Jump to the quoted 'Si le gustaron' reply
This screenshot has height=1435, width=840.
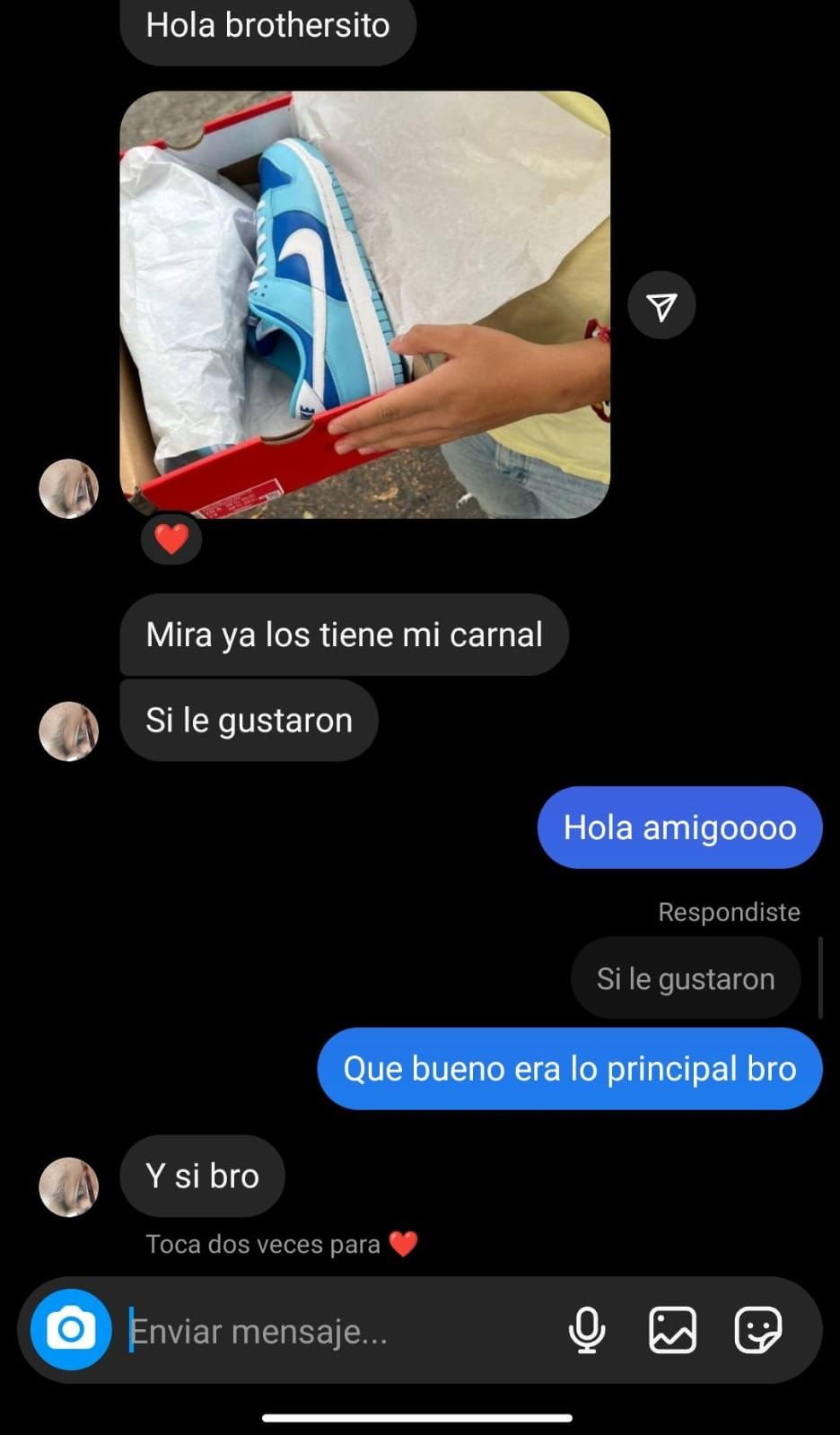(x=685, y=978)
